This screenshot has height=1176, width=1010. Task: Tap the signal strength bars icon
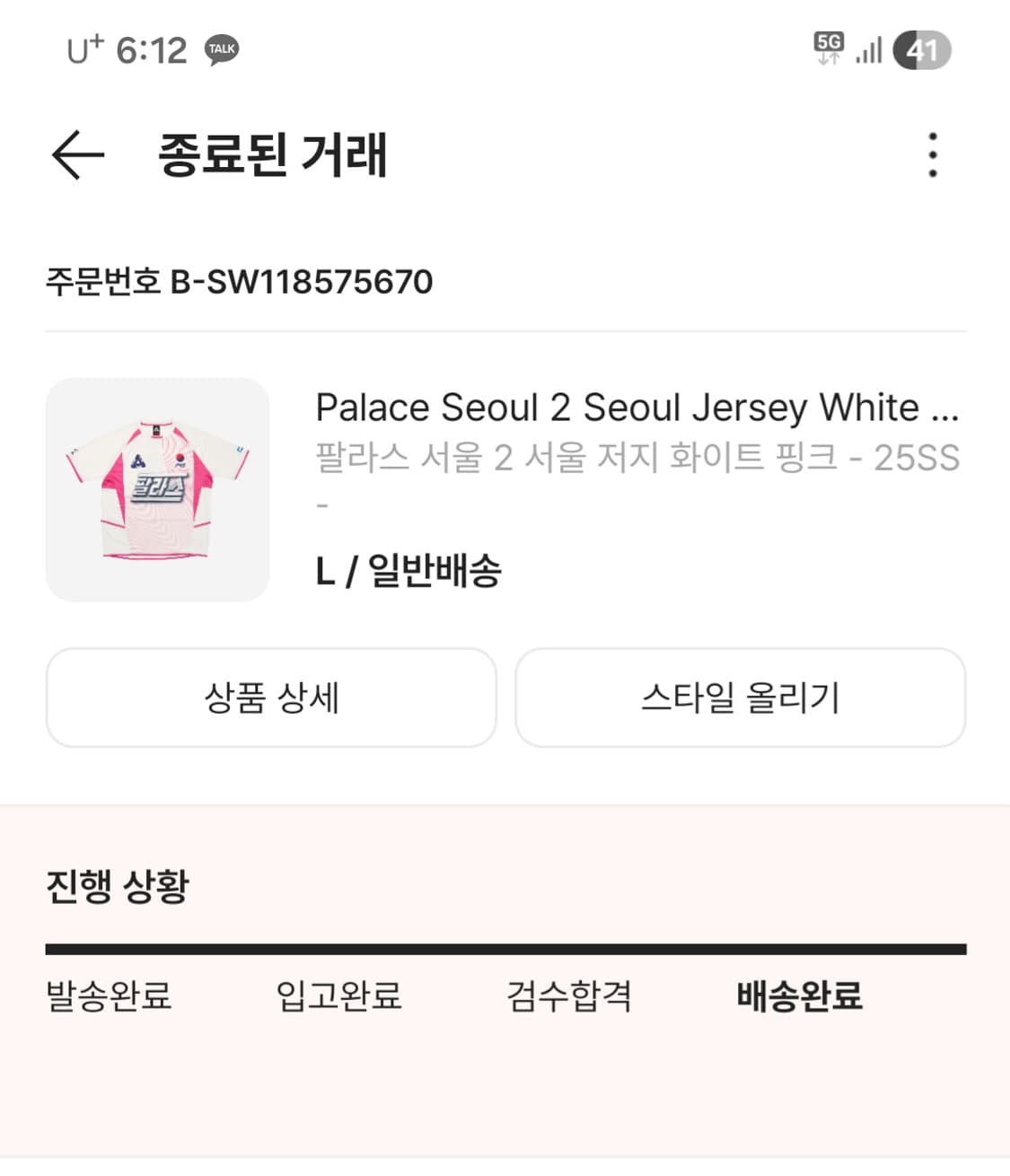[869, 50]
